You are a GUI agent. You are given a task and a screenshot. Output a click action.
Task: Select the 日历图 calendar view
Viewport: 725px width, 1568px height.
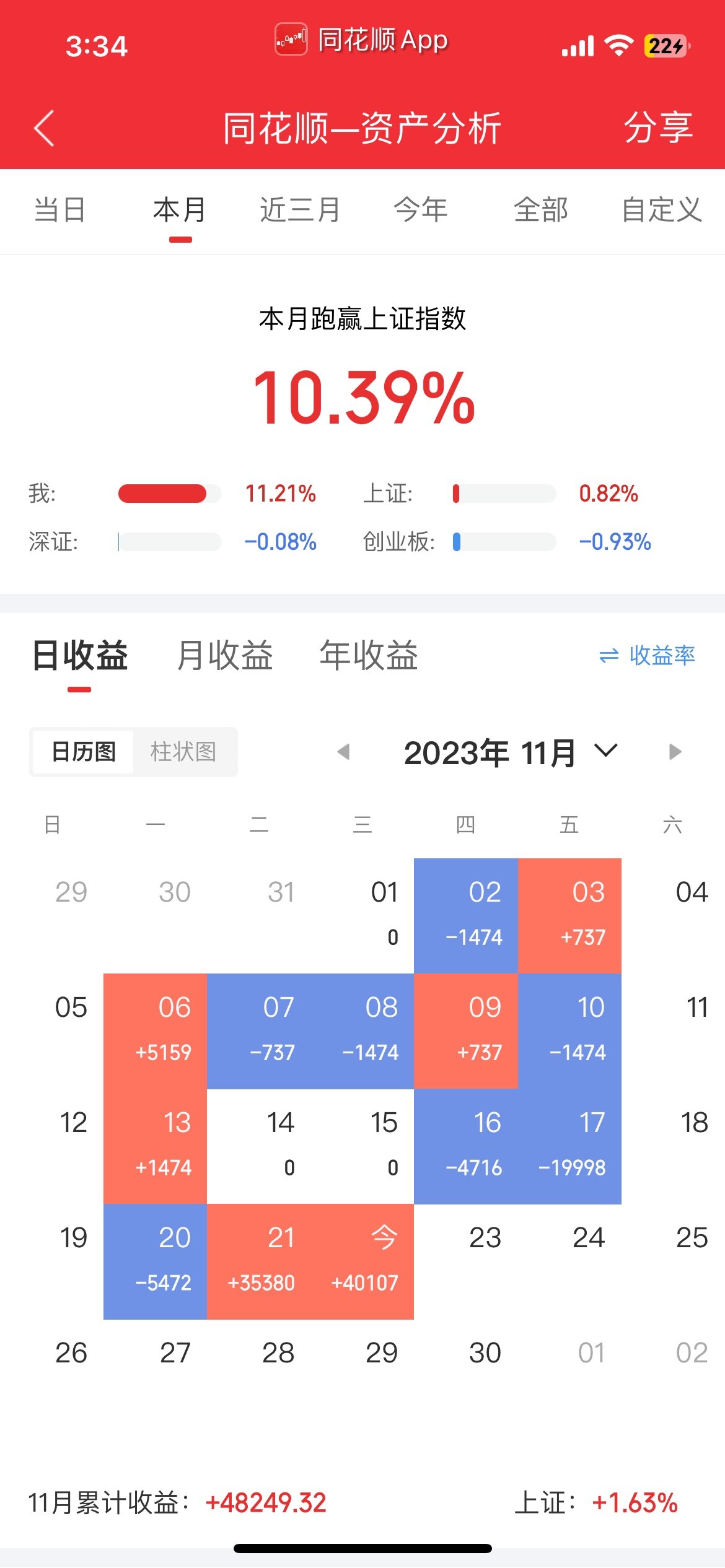84,752
